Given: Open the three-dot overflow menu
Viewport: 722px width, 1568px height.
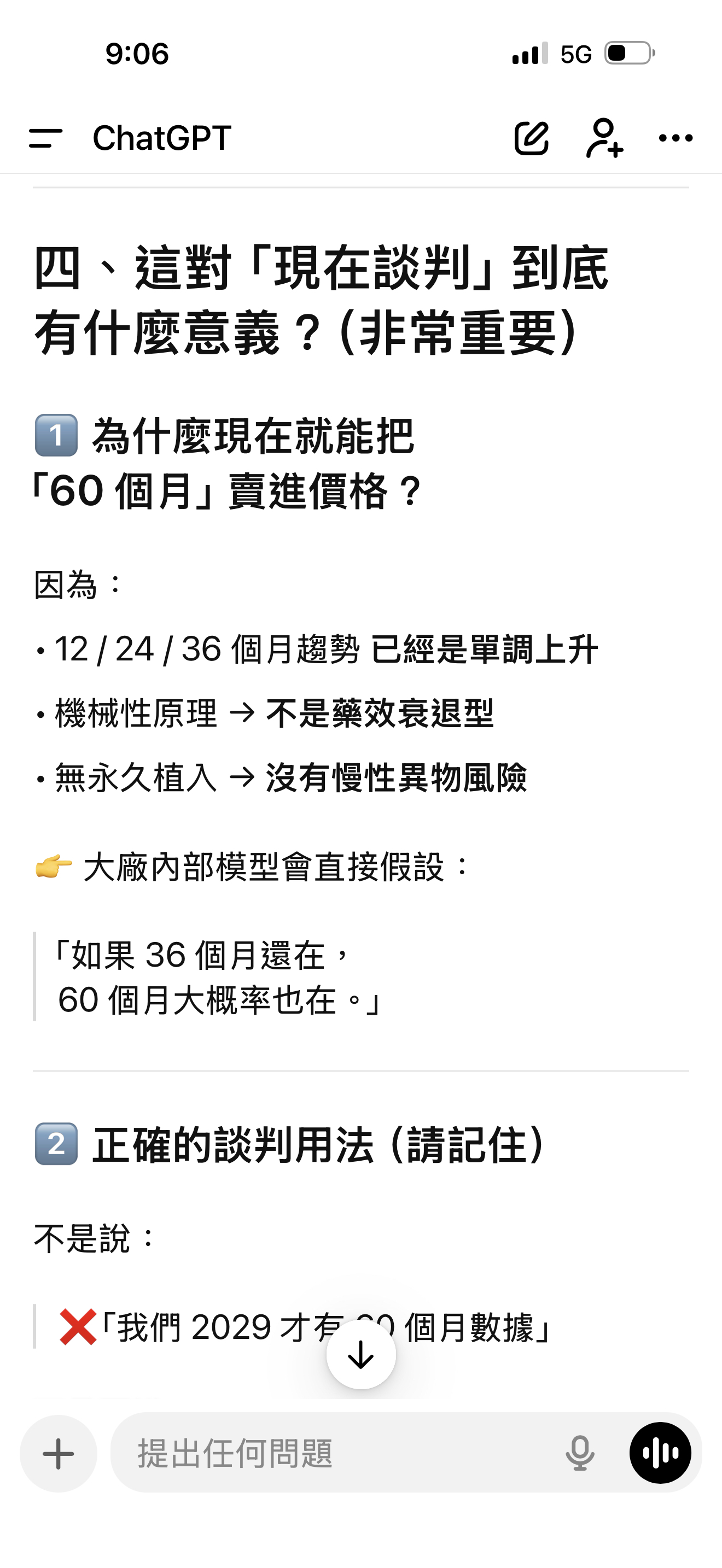Looking at the screenshot, I should (676, 138).
